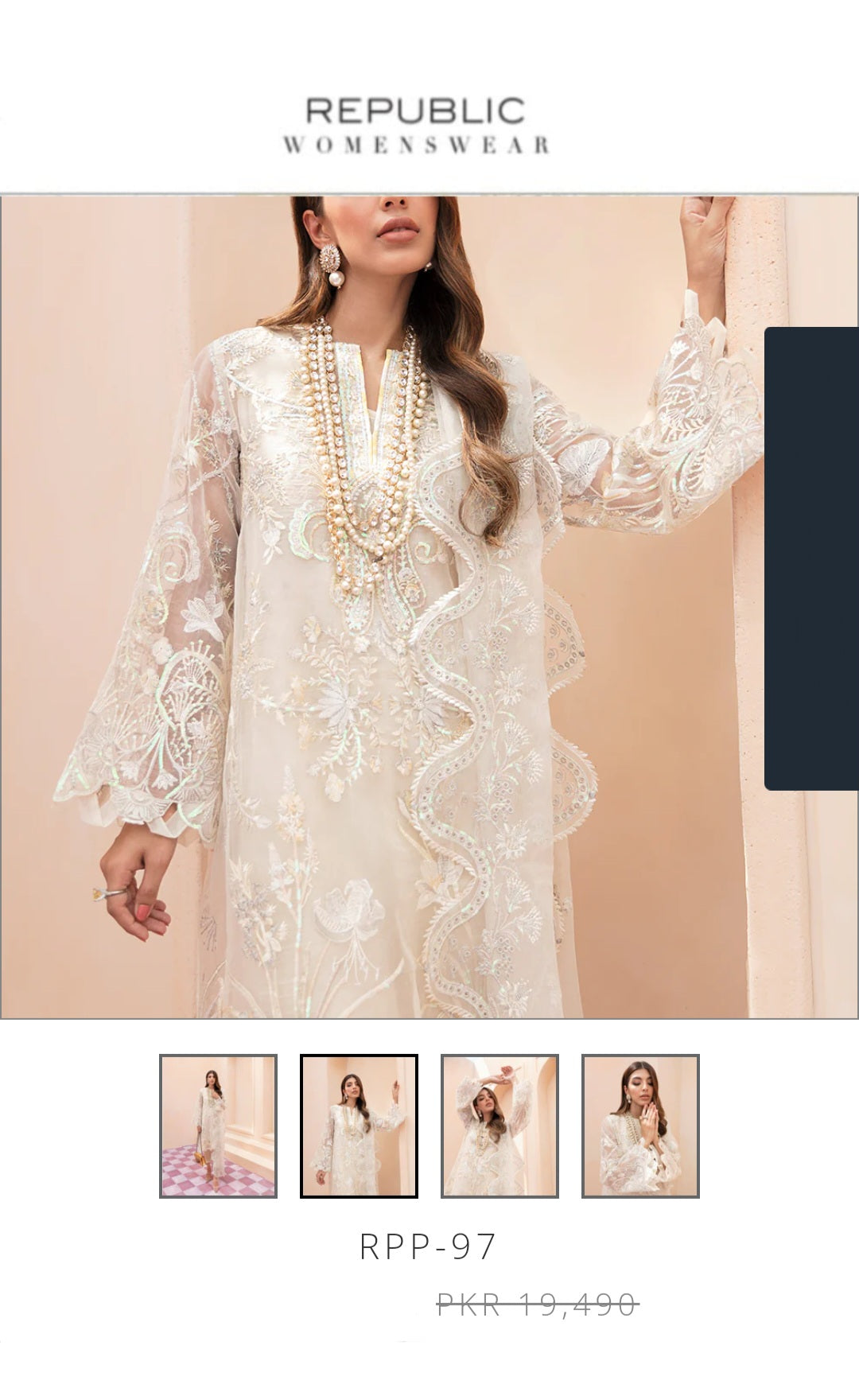Select the second thumbnail, currently highlighted
The height and width of the screenshot is (1400, 859).
click(x=359, y=1126)
